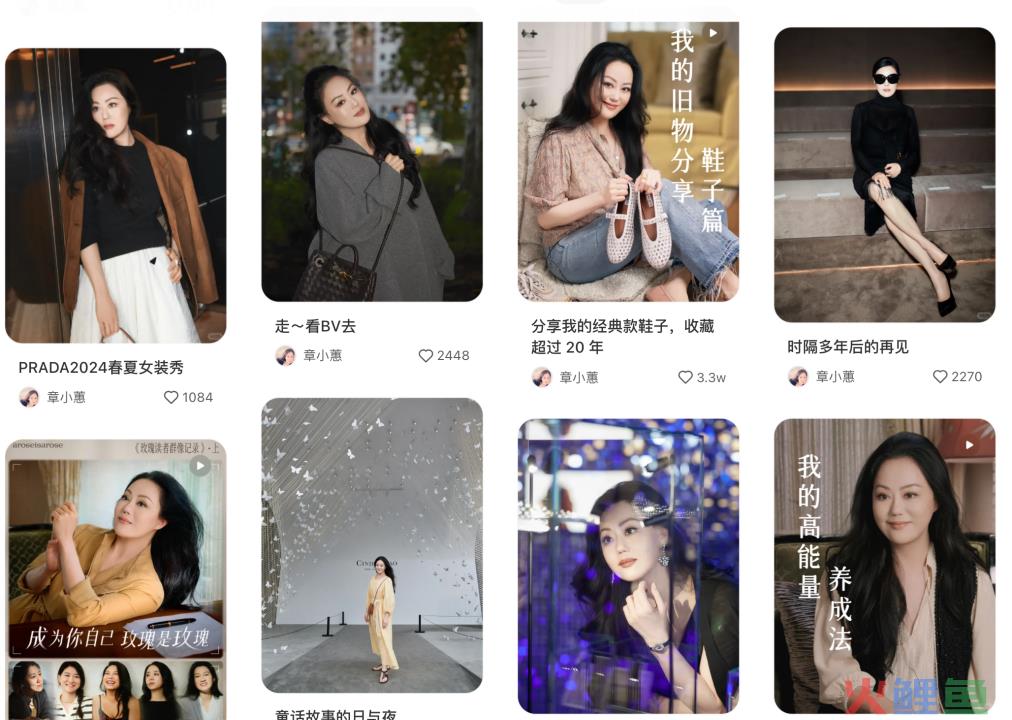
Task: Open the 时隔多年后的再见 post
Action: coord(884,175)
